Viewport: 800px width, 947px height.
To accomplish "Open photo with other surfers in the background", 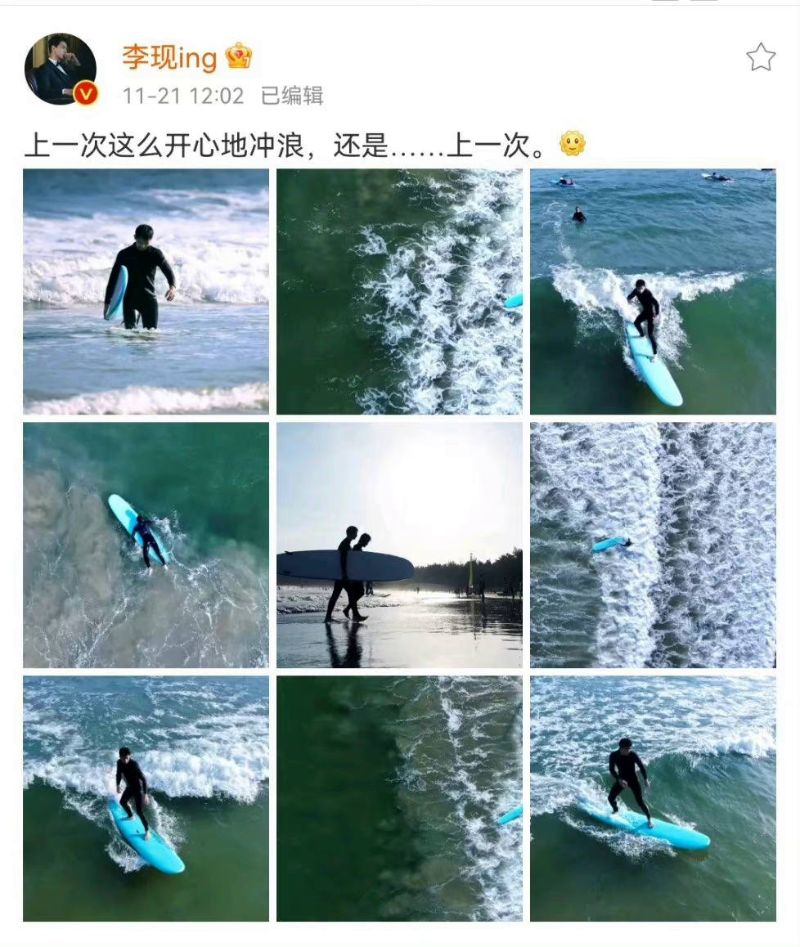I will coord(652,291).
